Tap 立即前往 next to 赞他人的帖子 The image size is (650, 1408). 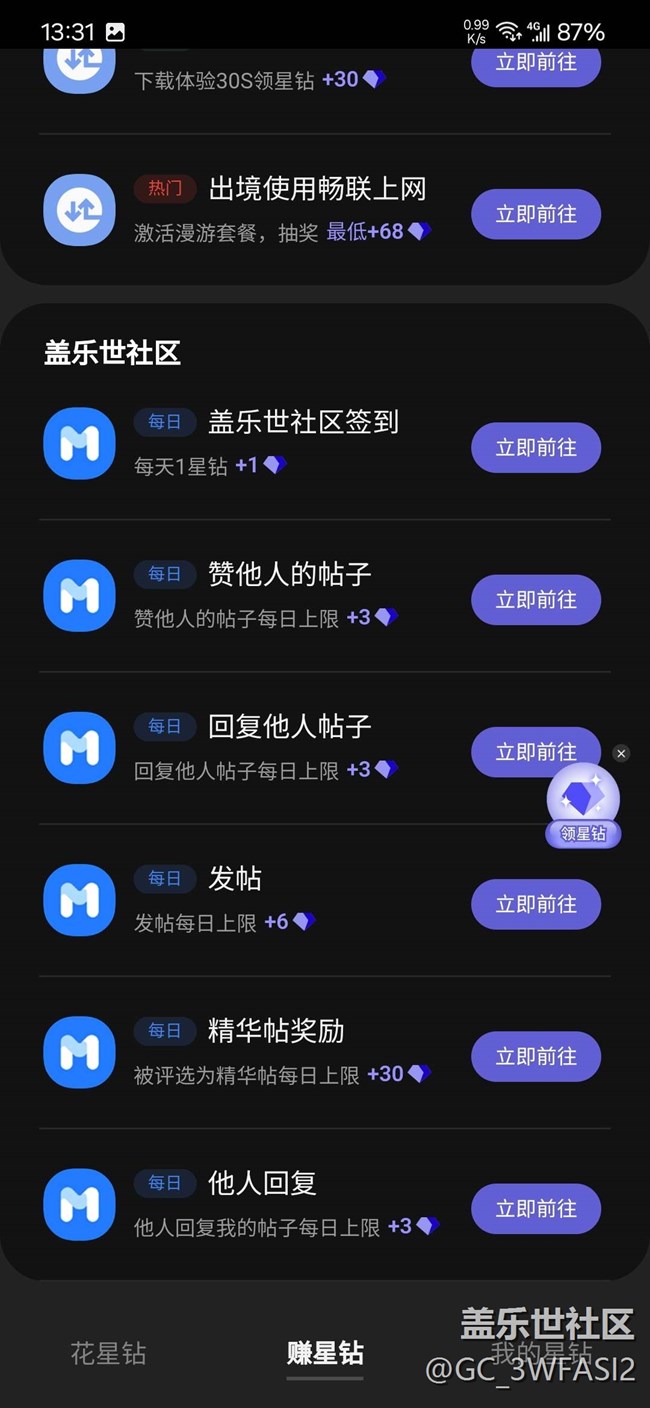(x=536, y=599)
